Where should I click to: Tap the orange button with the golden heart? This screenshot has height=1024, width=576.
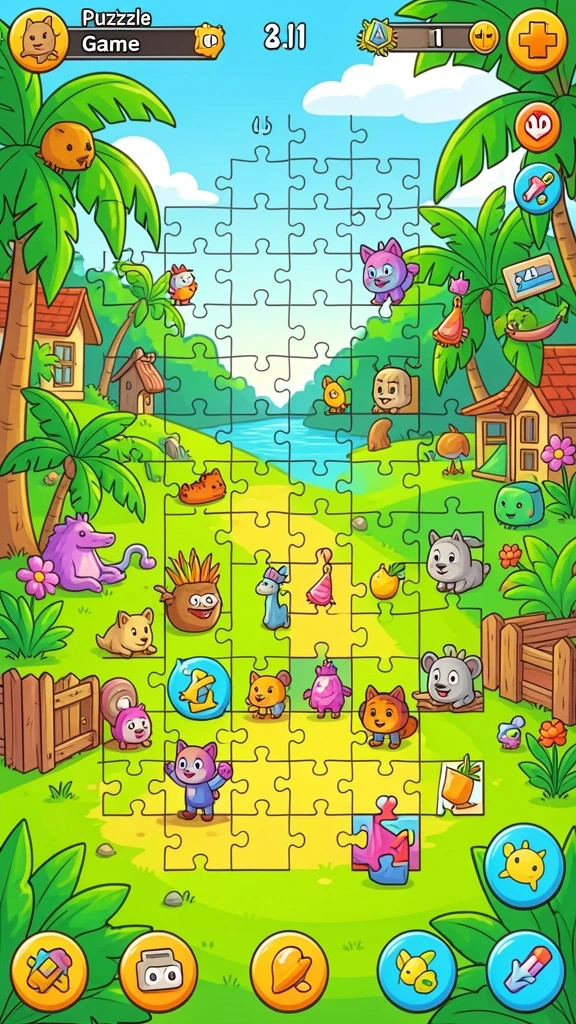coord(289,971)
